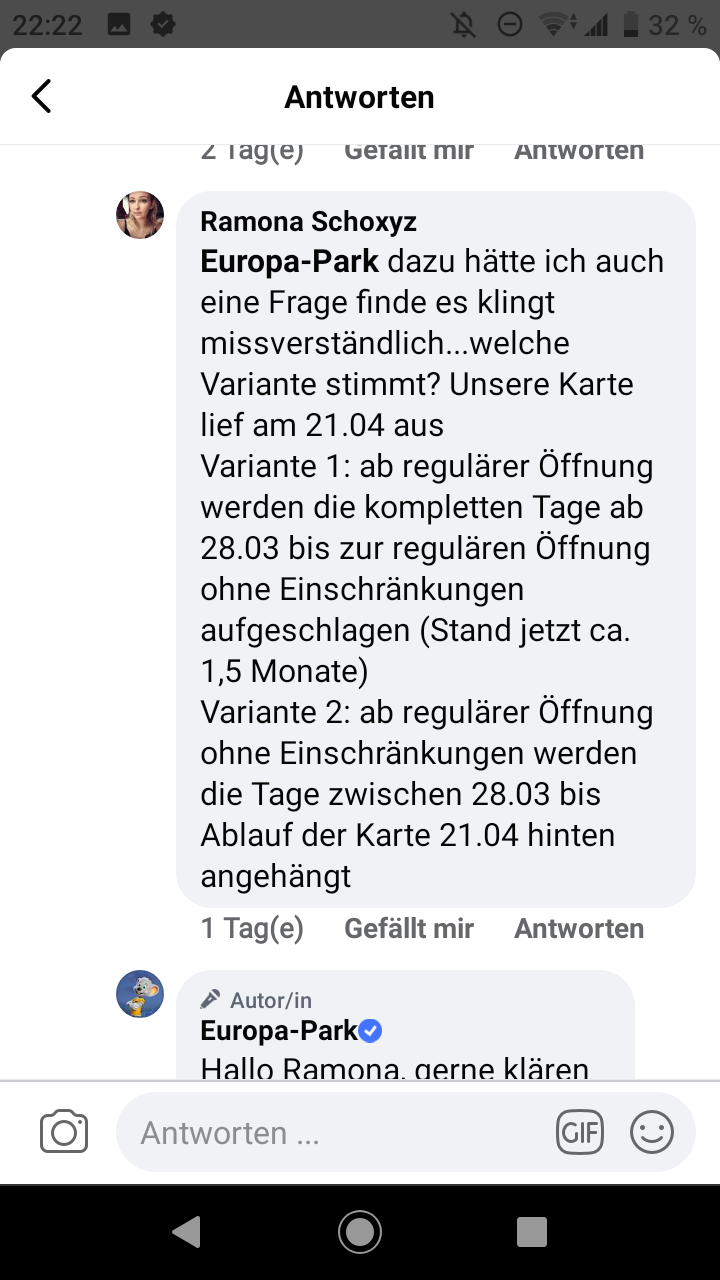This screenshot has height=1280, width=720.
Task: Open the GIF picker
Action: [x=580, y=1133]
